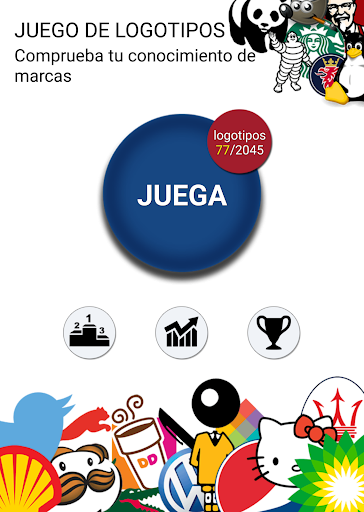View statistics via the chart icon
This screenshot has width=364, height=512.
click(182, 332)
